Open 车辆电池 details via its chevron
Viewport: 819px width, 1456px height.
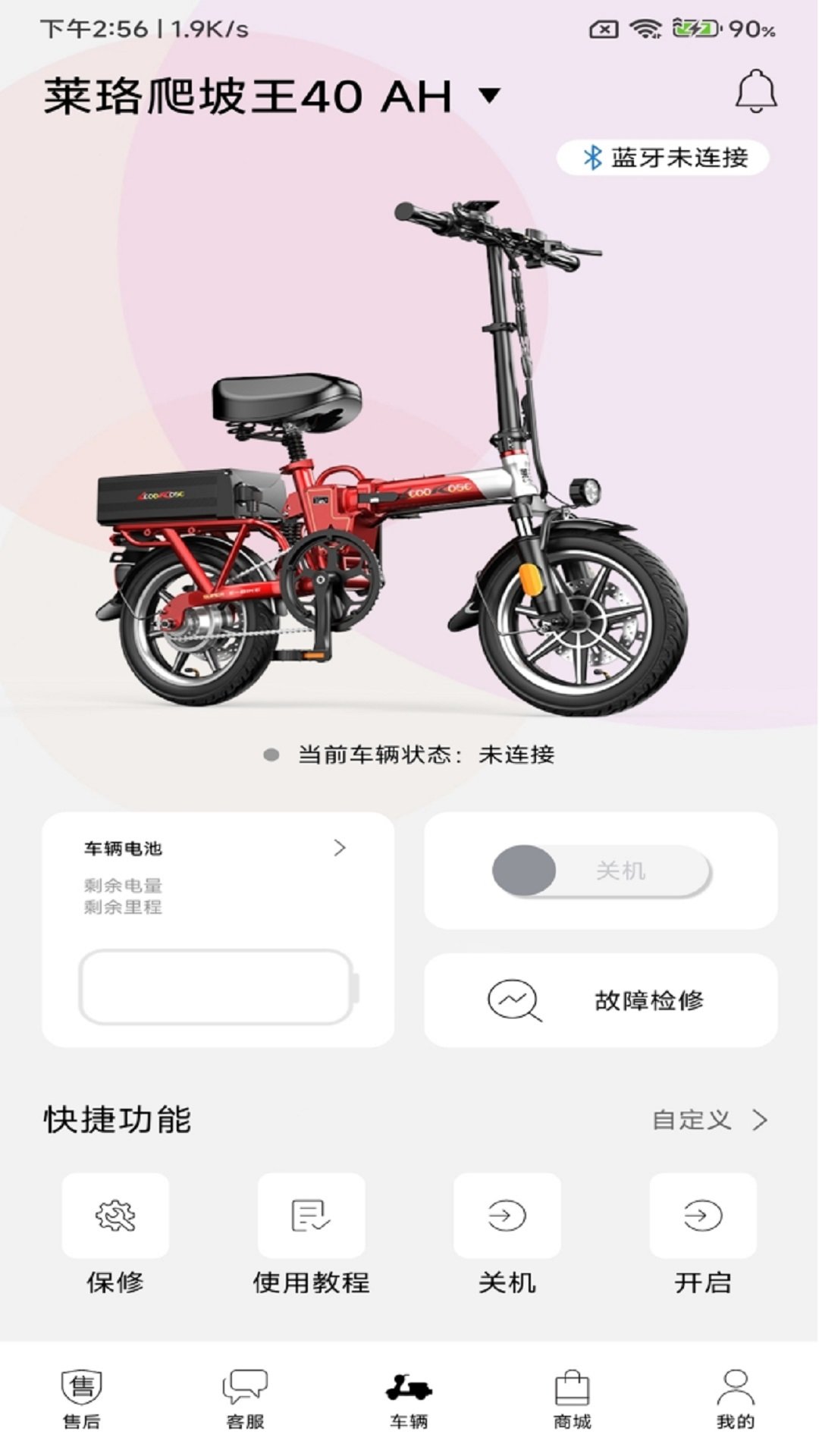point(340,849)
